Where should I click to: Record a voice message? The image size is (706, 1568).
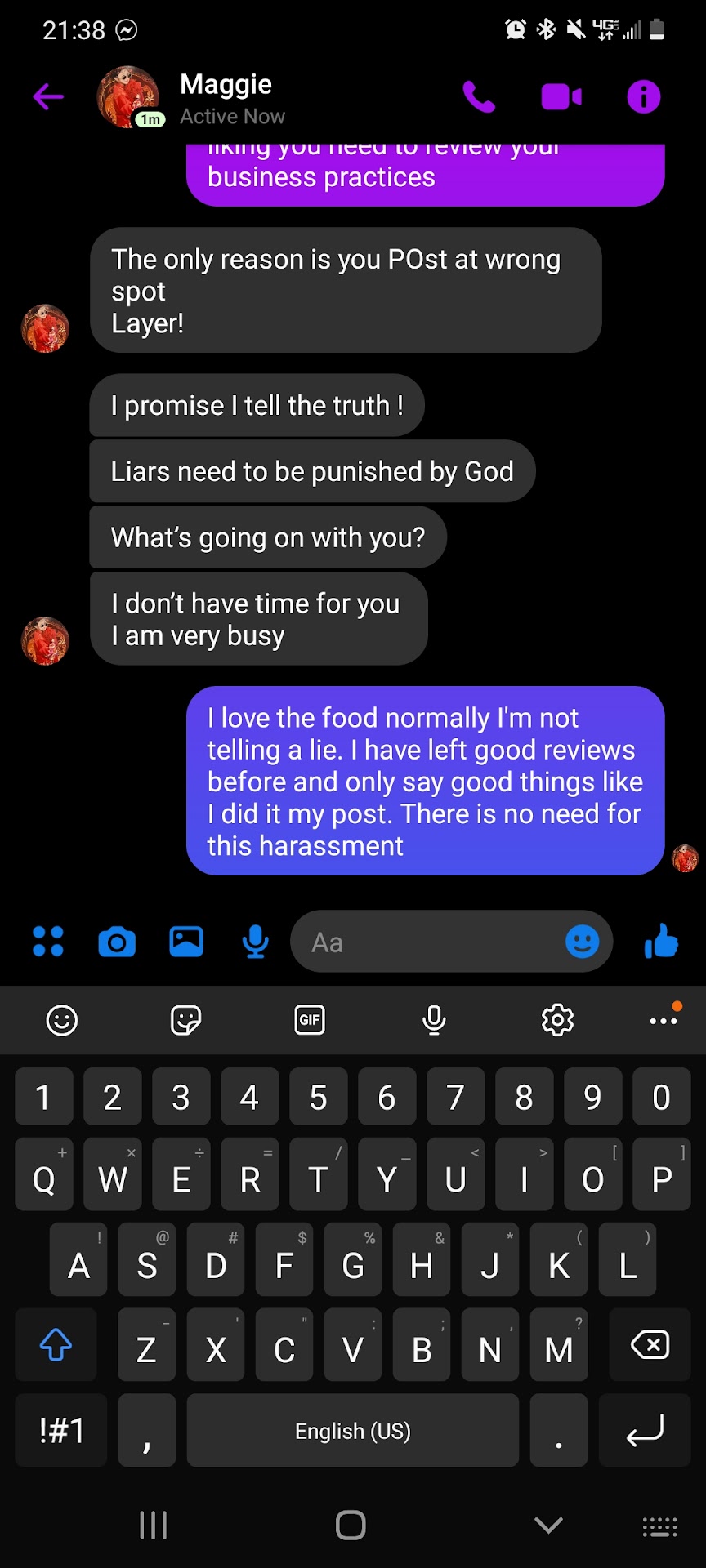(255, 942)
